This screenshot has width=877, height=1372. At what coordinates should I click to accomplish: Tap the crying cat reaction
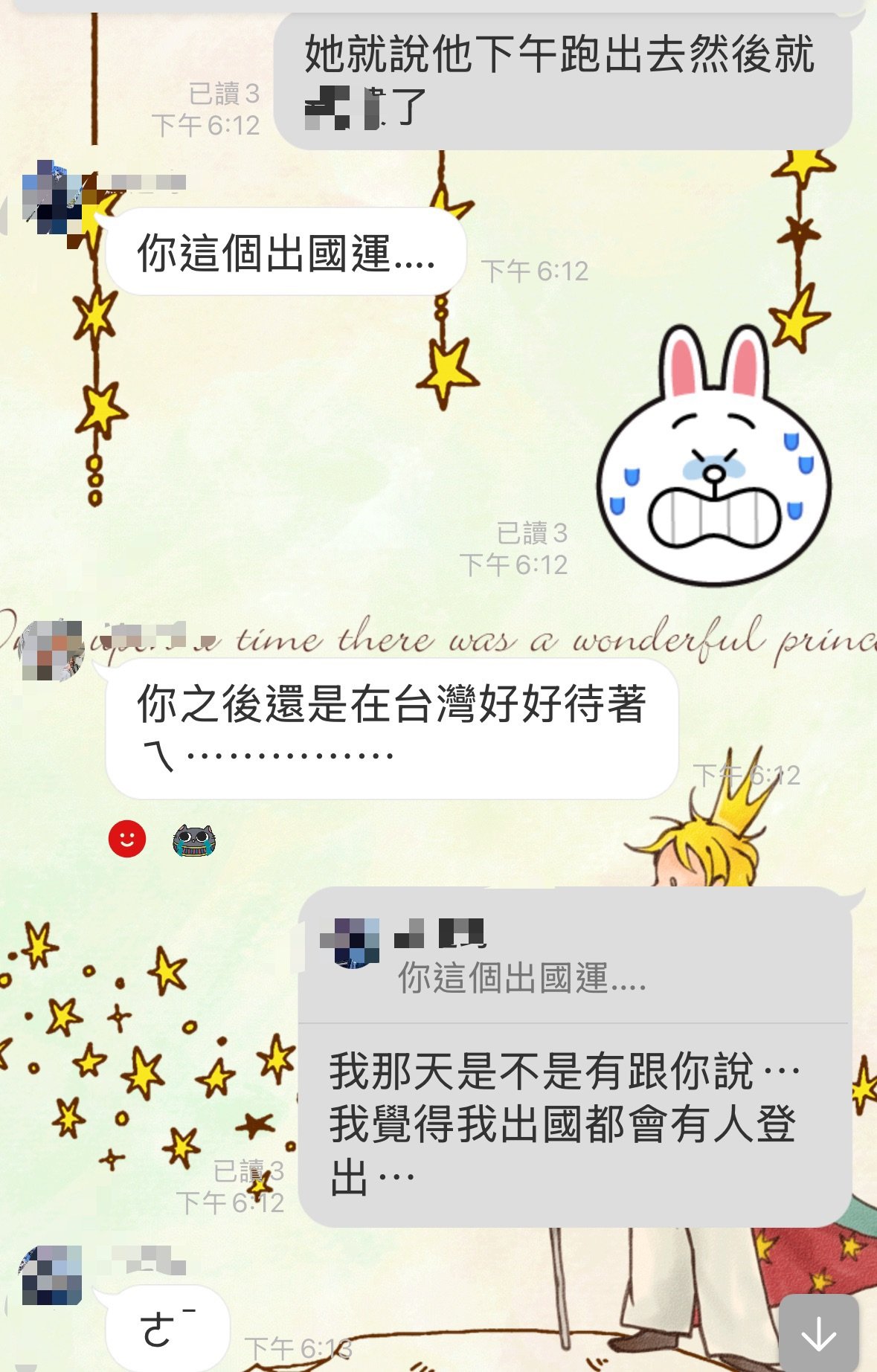click(x=194, y=840)
